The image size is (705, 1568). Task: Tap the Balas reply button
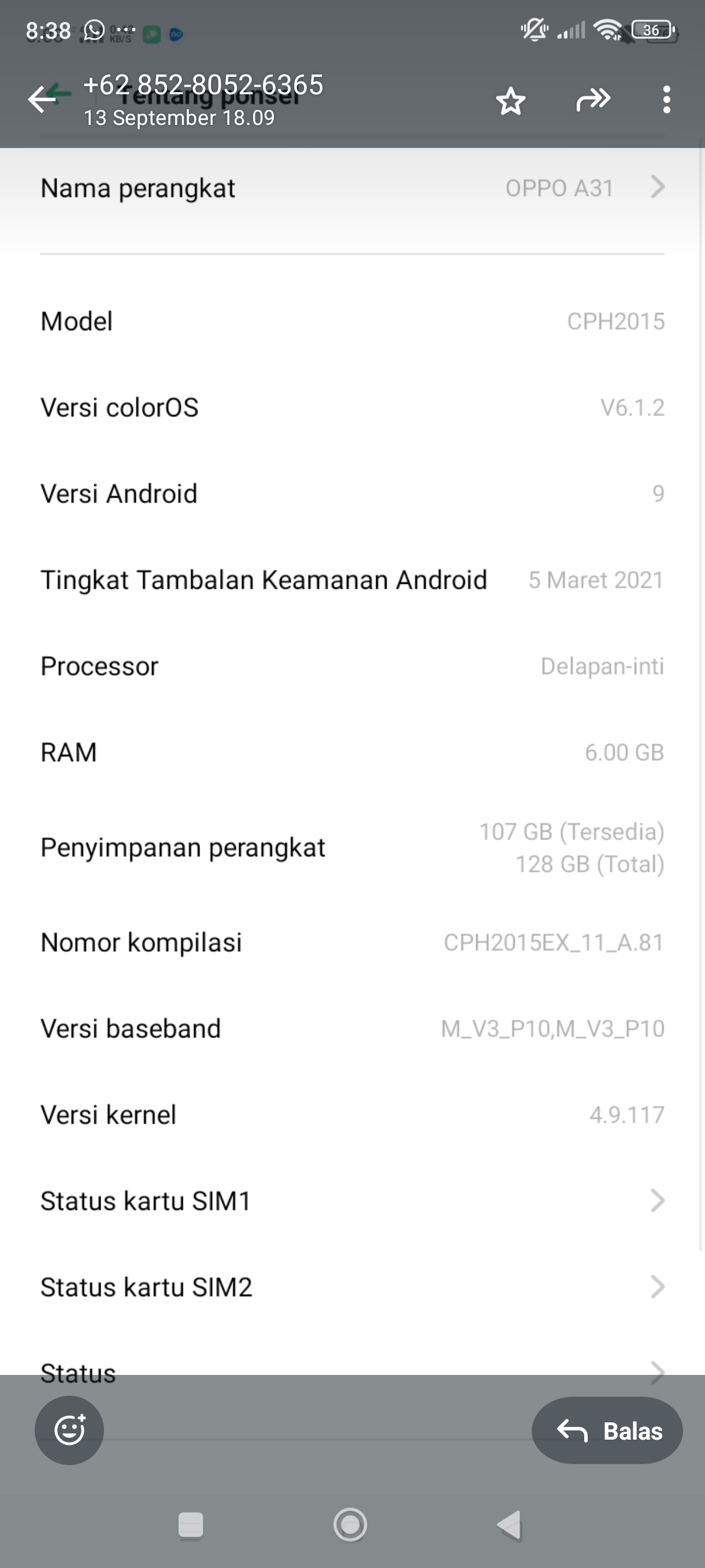pyautogui.click(x=607, y=1430)
